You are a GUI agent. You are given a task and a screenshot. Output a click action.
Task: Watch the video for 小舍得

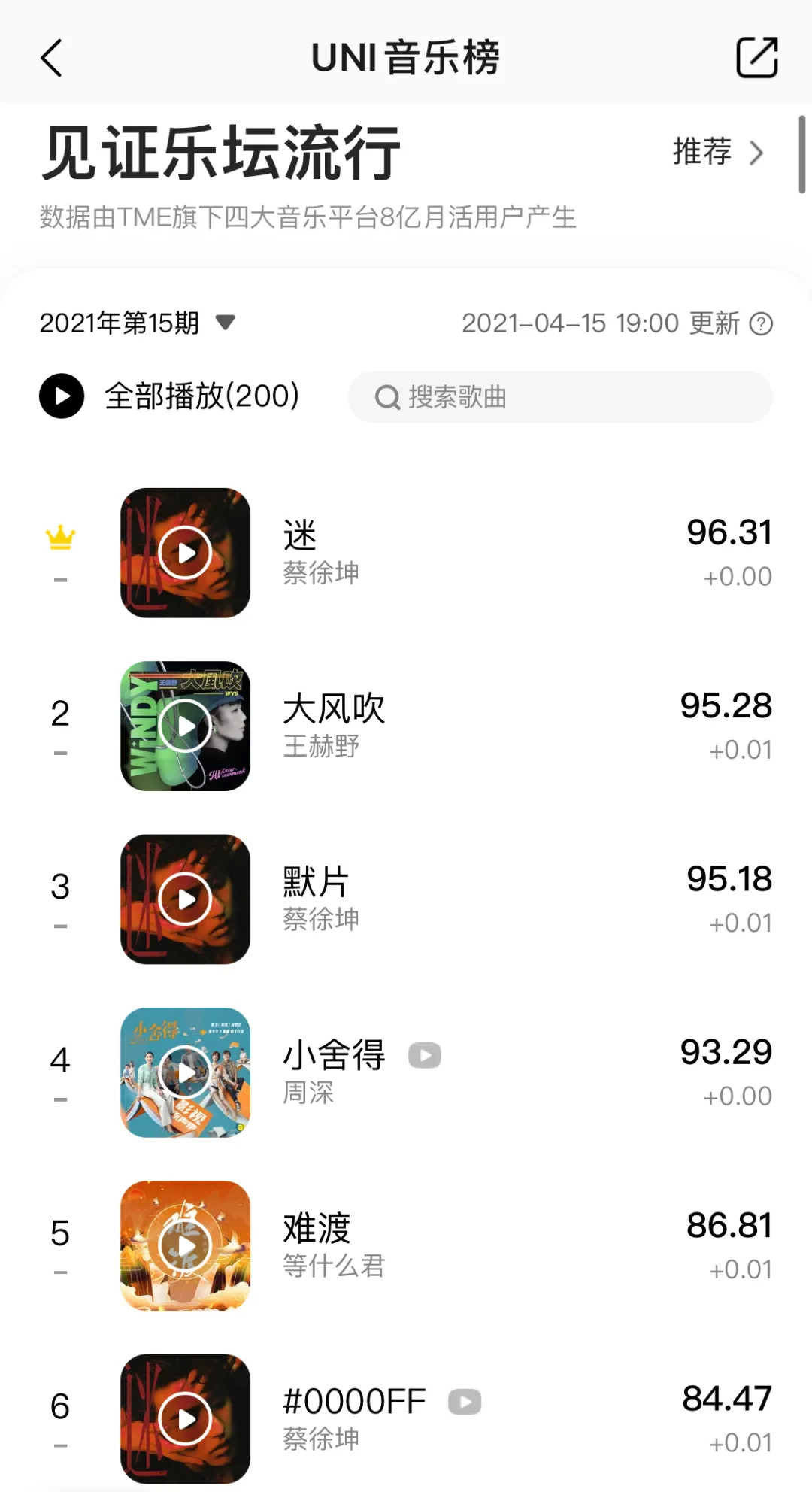tap(425, 1056)
